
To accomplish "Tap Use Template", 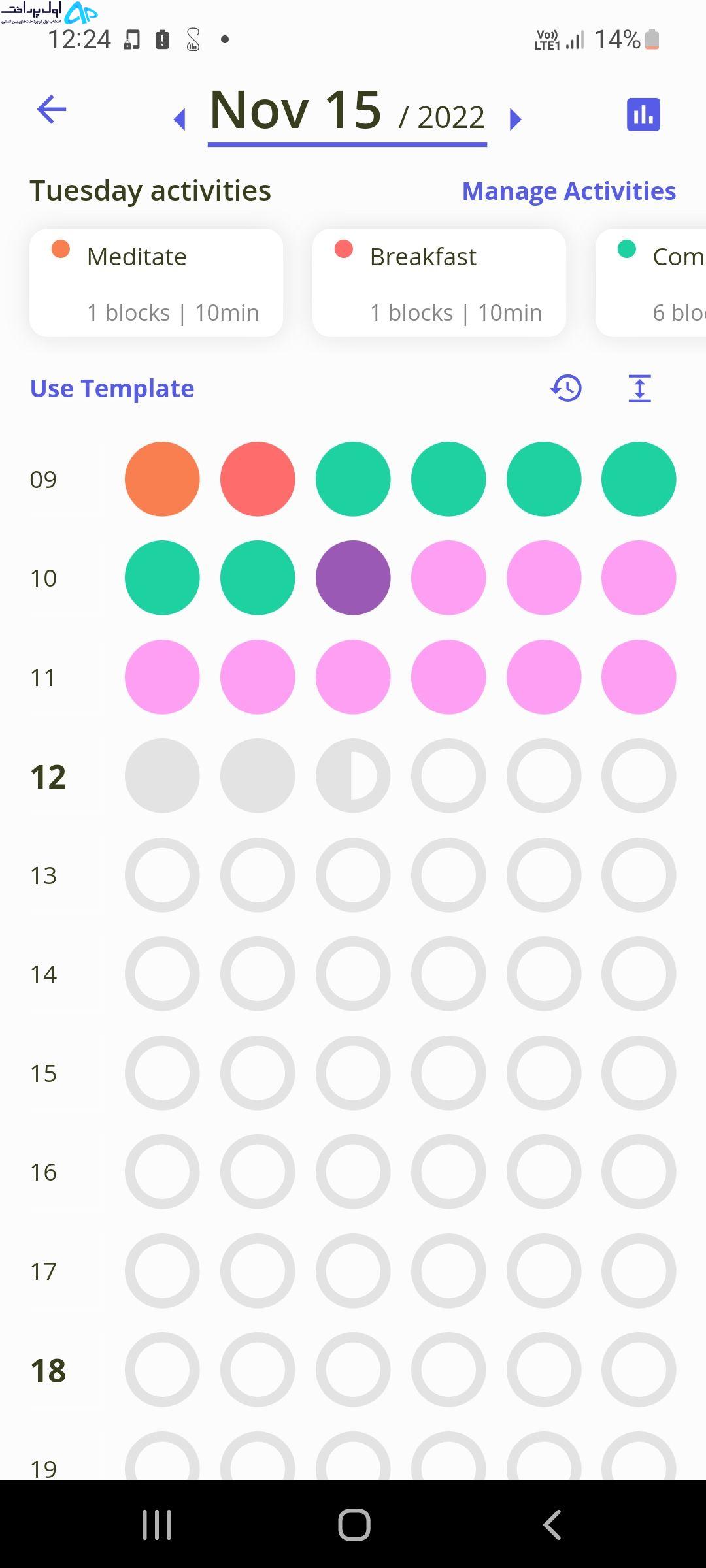I will tap(112, 389).
